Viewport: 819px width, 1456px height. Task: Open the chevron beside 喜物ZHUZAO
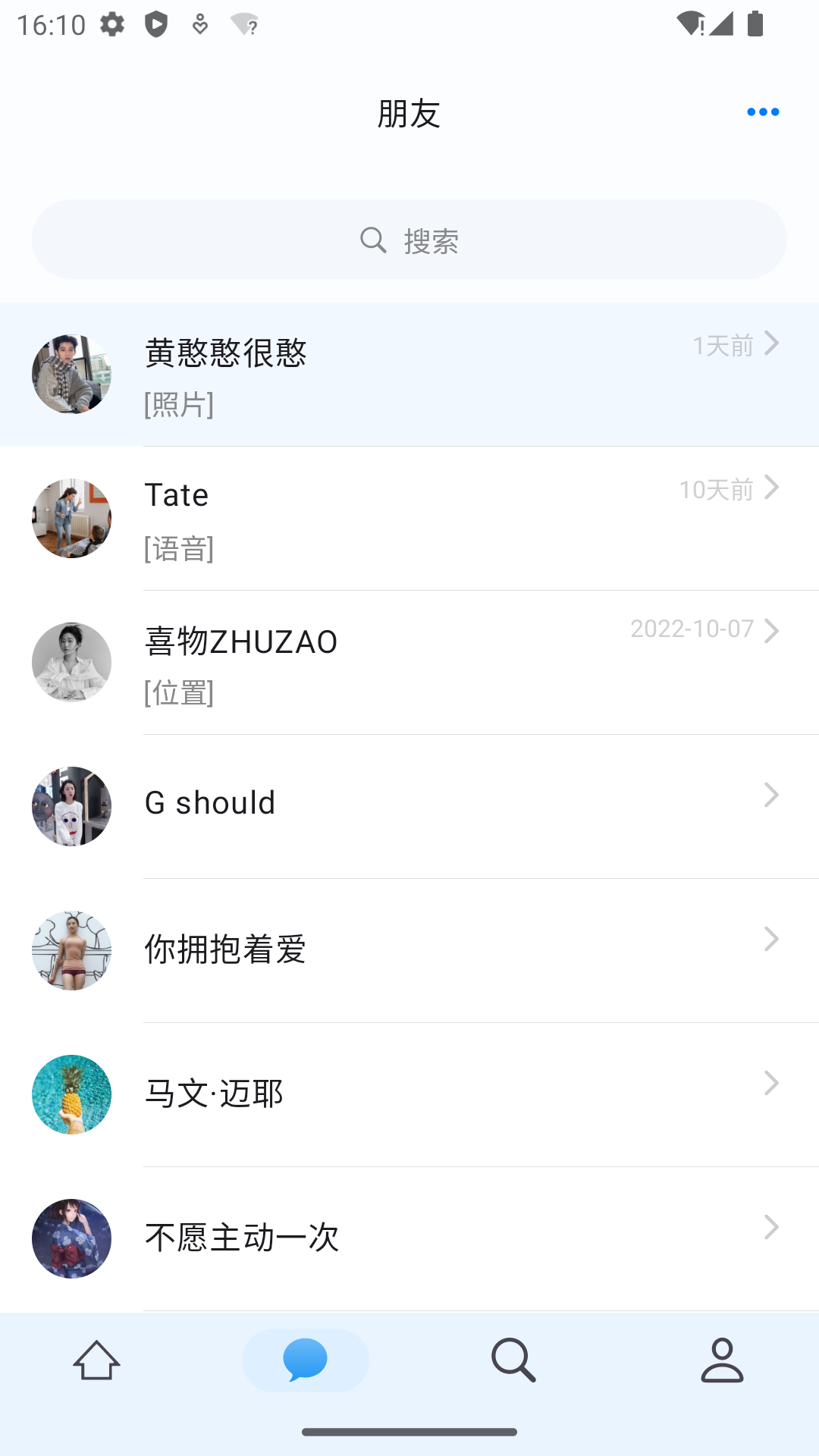(773, 629)
